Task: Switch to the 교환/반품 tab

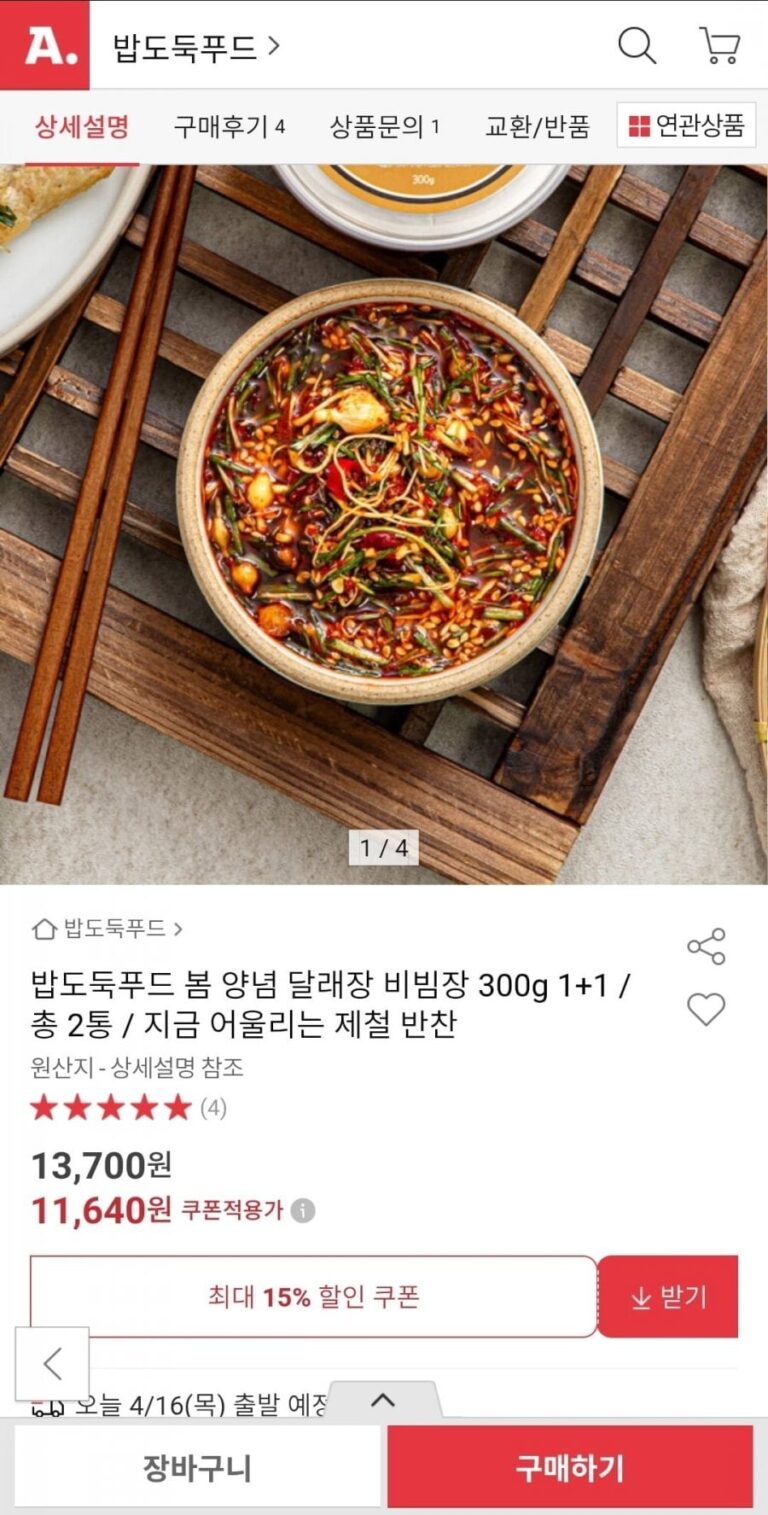Action: tap(537, 127)
